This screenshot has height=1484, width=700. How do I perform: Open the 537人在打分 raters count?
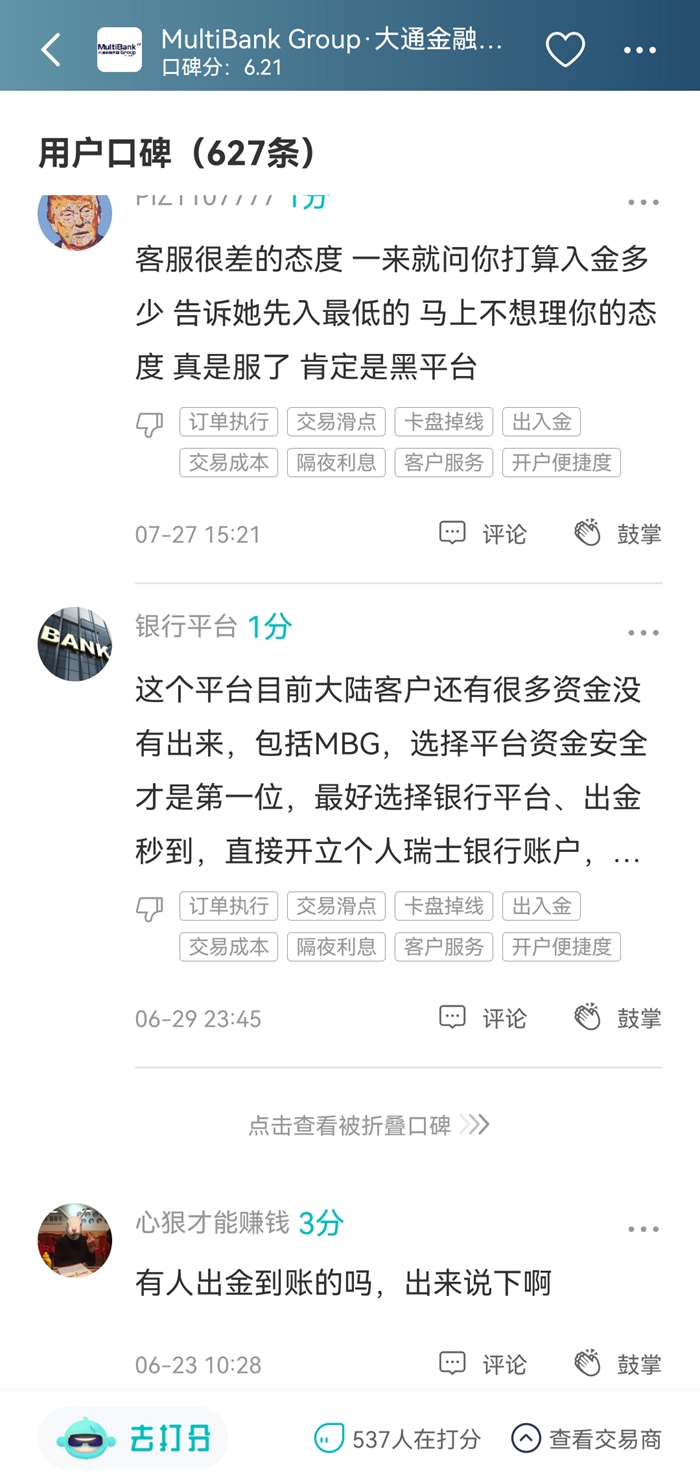point(398,1439)
